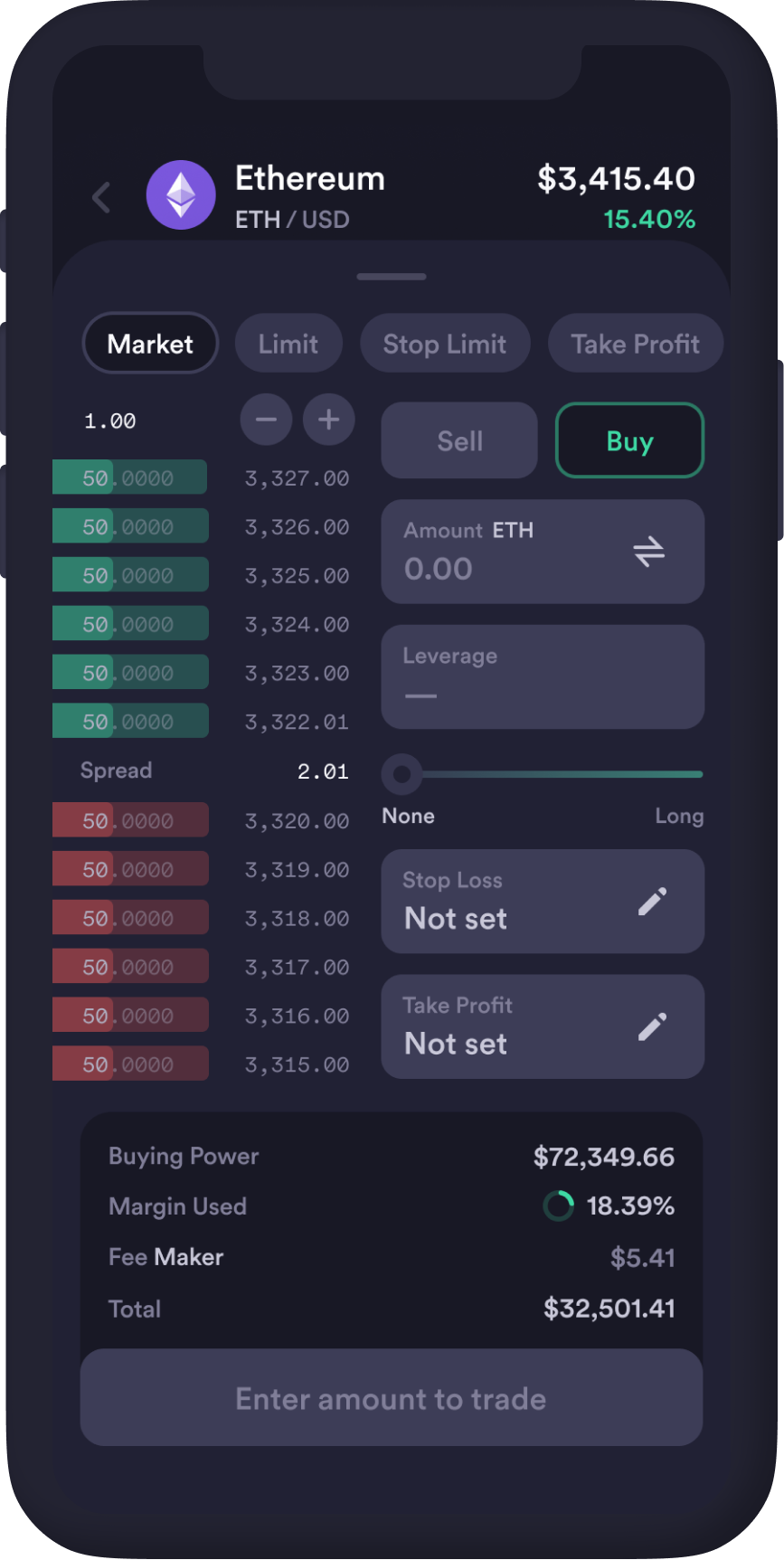Tap the Amount ETH input field

pos(543,552)
